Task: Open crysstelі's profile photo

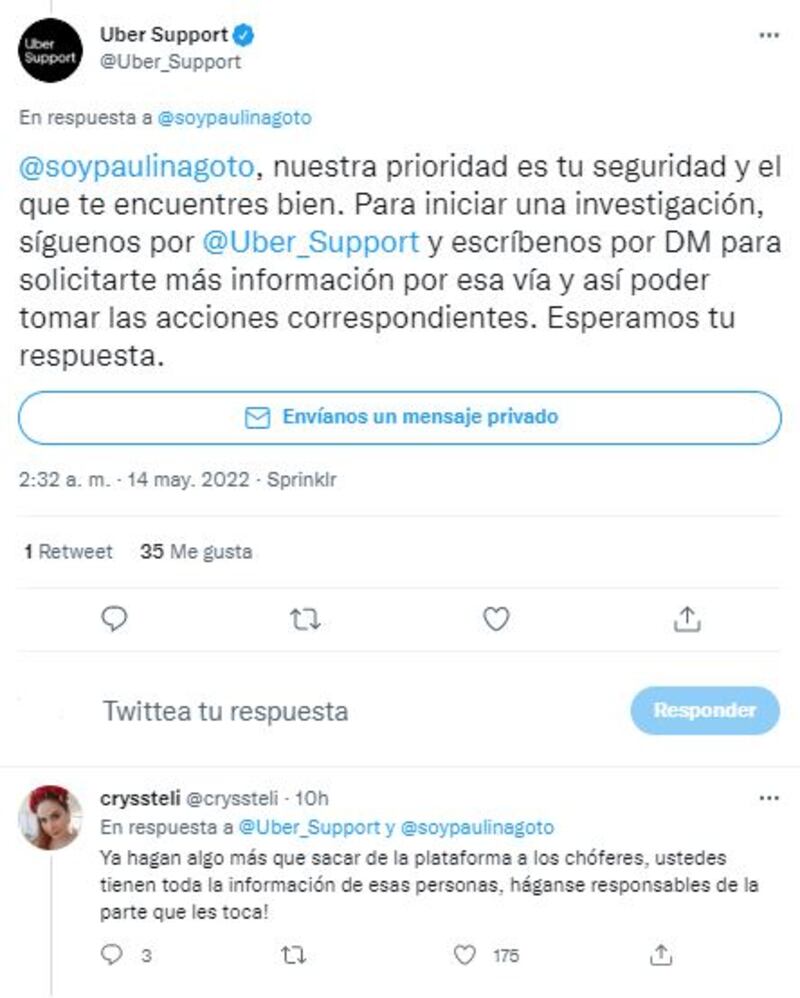Action: click(x=50, y=817)
